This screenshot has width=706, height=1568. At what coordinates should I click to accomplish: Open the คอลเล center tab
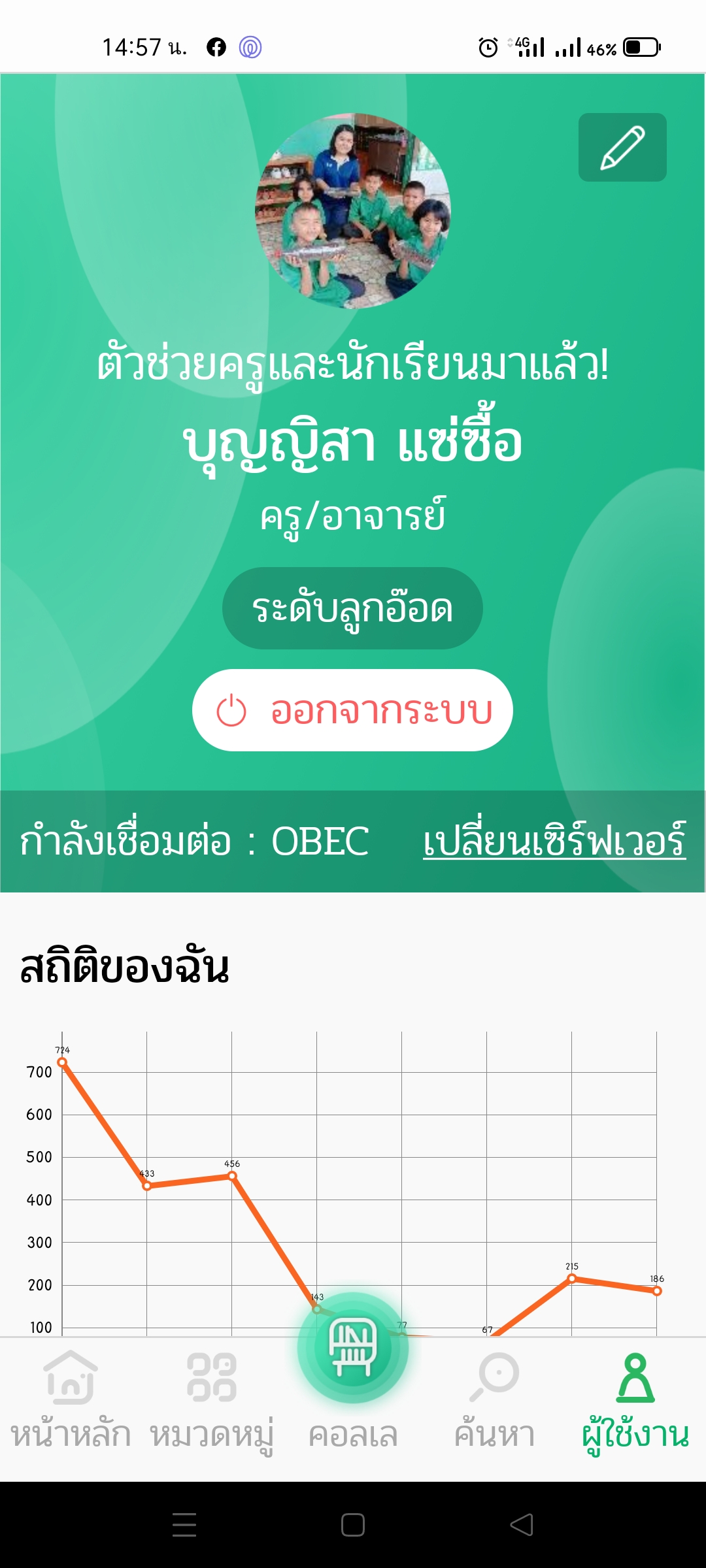[x=353, y=1372]
